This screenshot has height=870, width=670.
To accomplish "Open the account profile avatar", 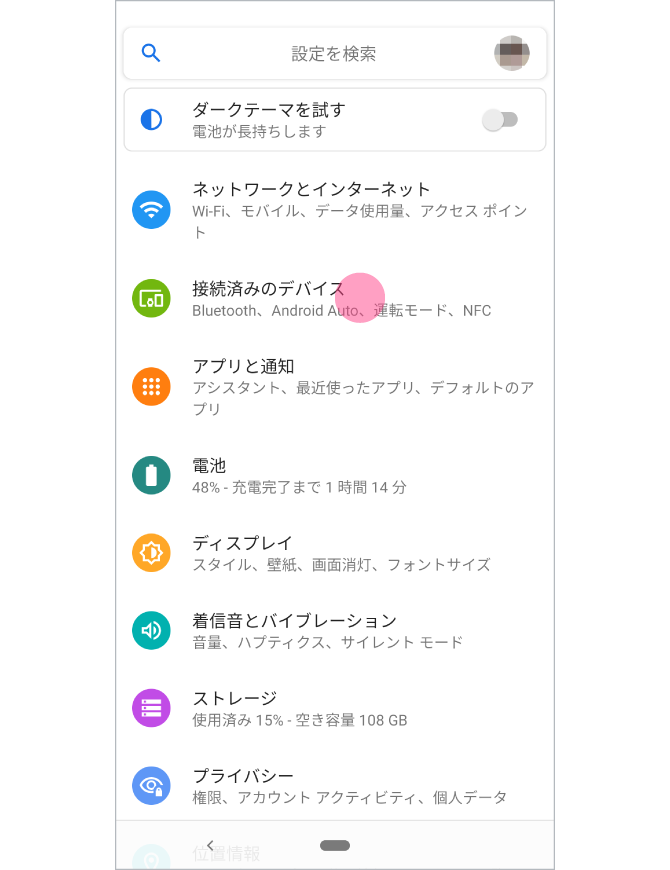I will pyautogui.click(x=511, y=53).
